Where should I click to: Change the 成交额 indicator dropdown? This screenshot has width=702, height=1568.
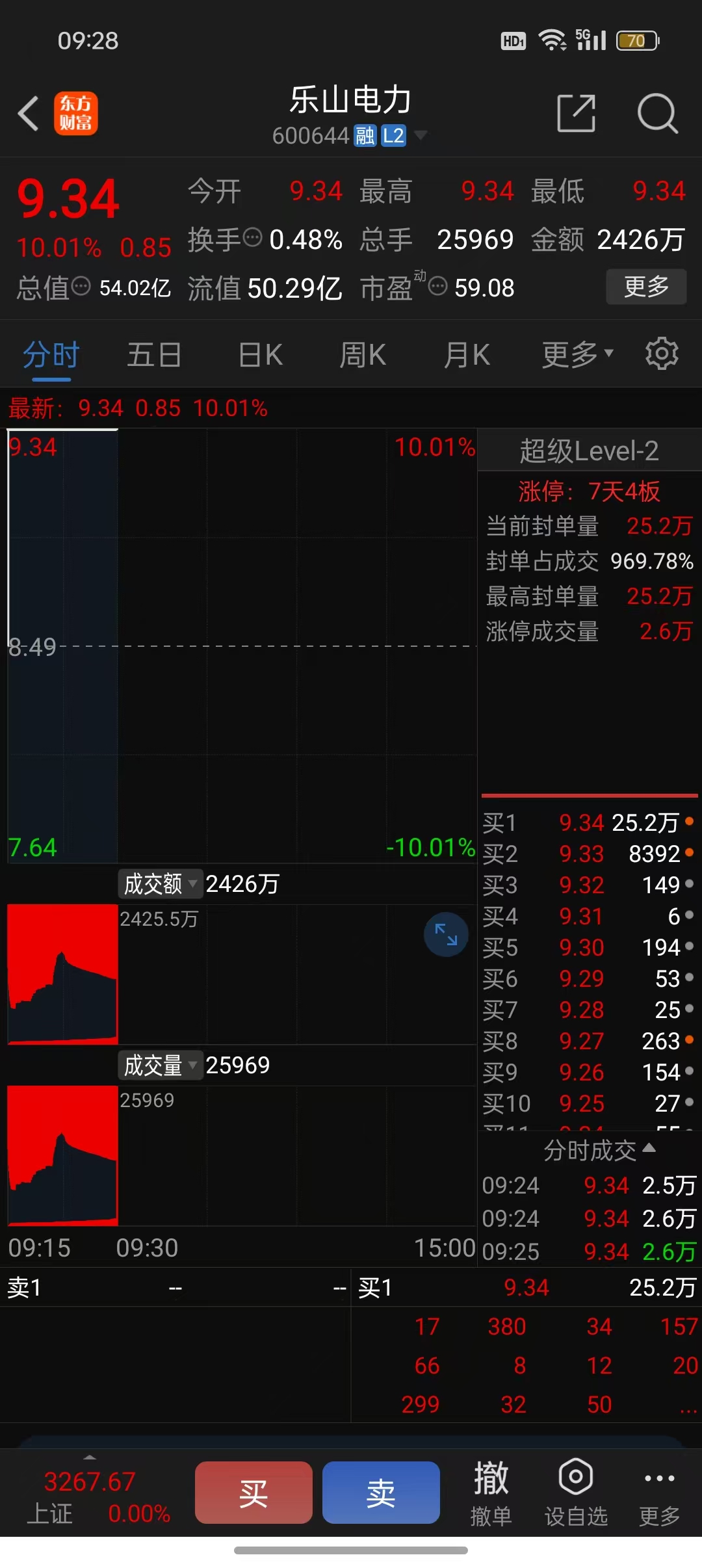tap(161, 883)
